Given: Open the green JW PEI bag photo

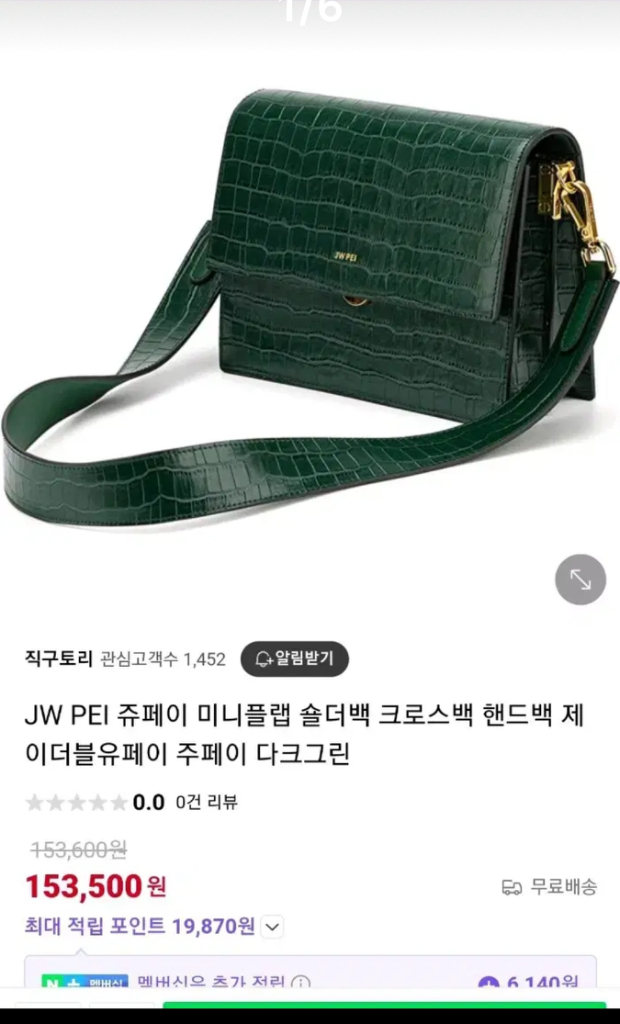Looking at the screenshot, I should pyautogui.click(x=310, y=307).
